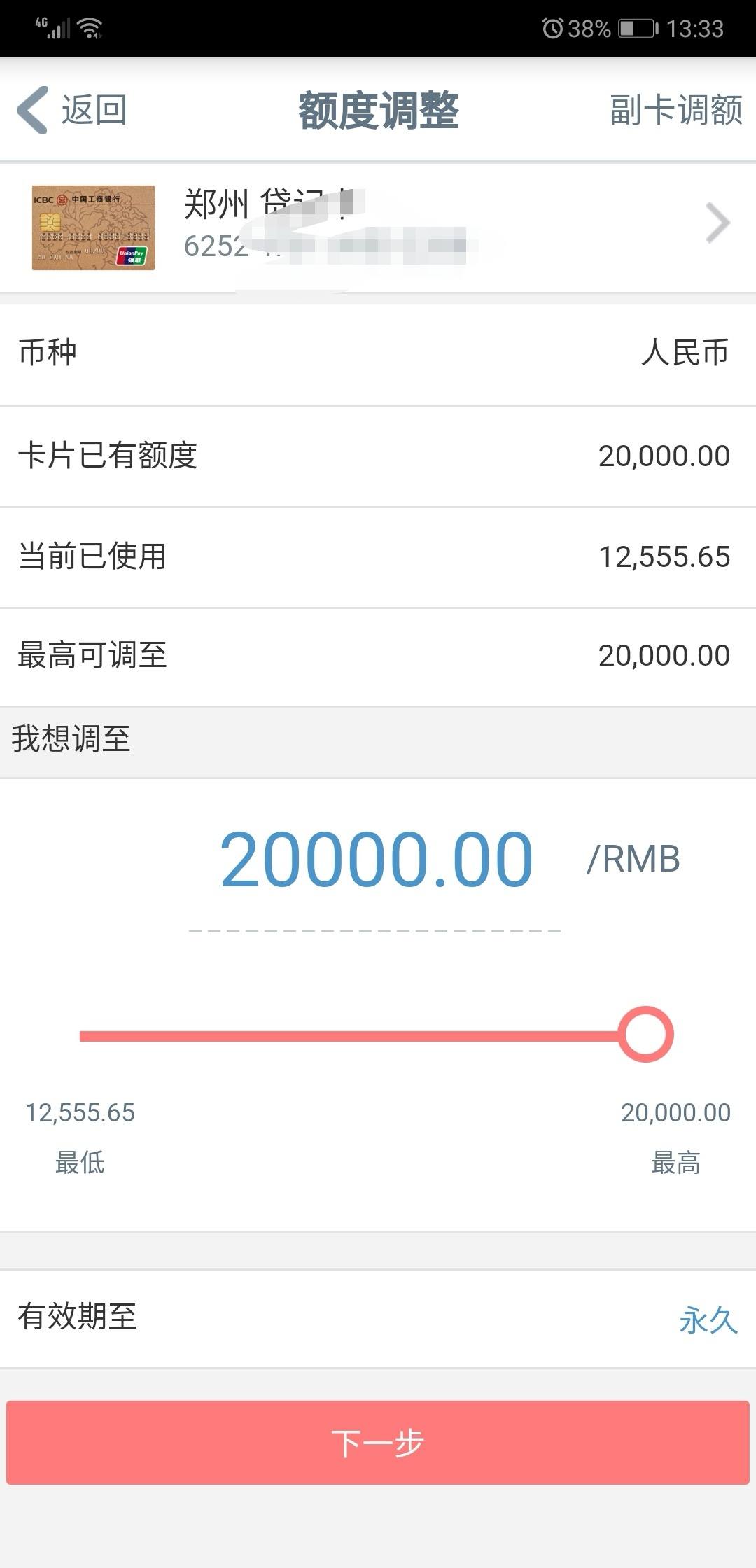Go back using the 返回 button

coord(72,110)
